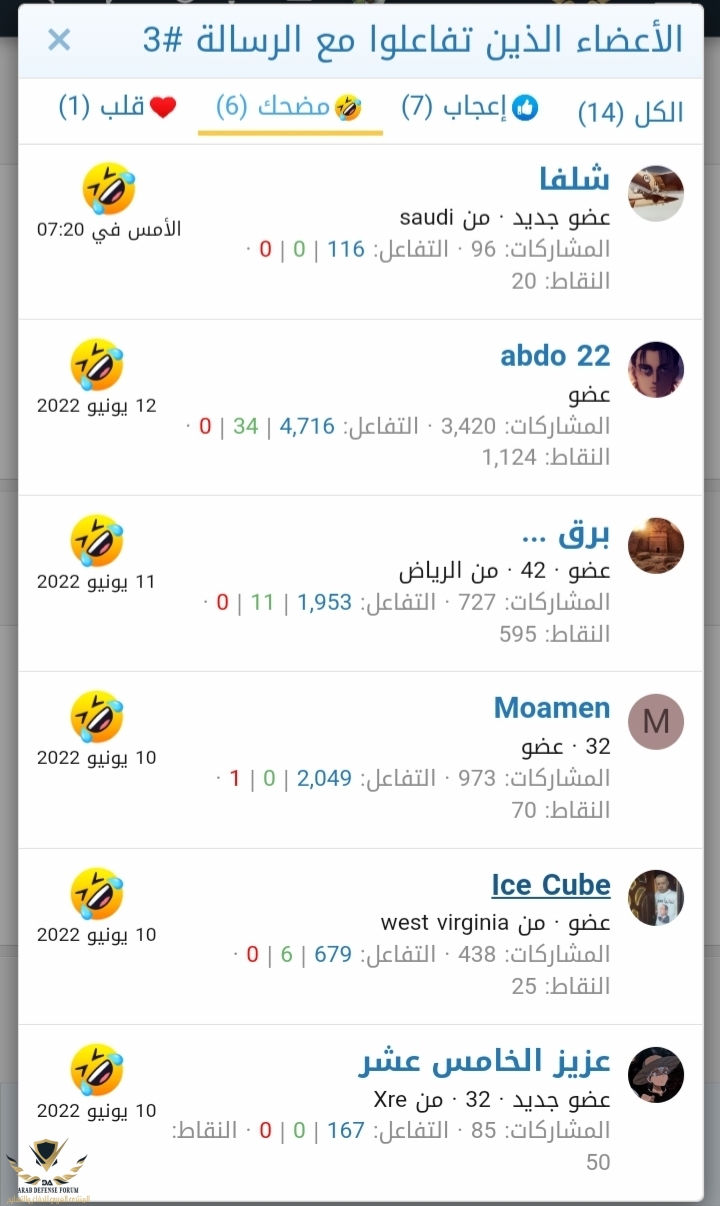
Task: Tap Moamen's letter M avatar
Action: pyautogui.click(x=656, y=722)
